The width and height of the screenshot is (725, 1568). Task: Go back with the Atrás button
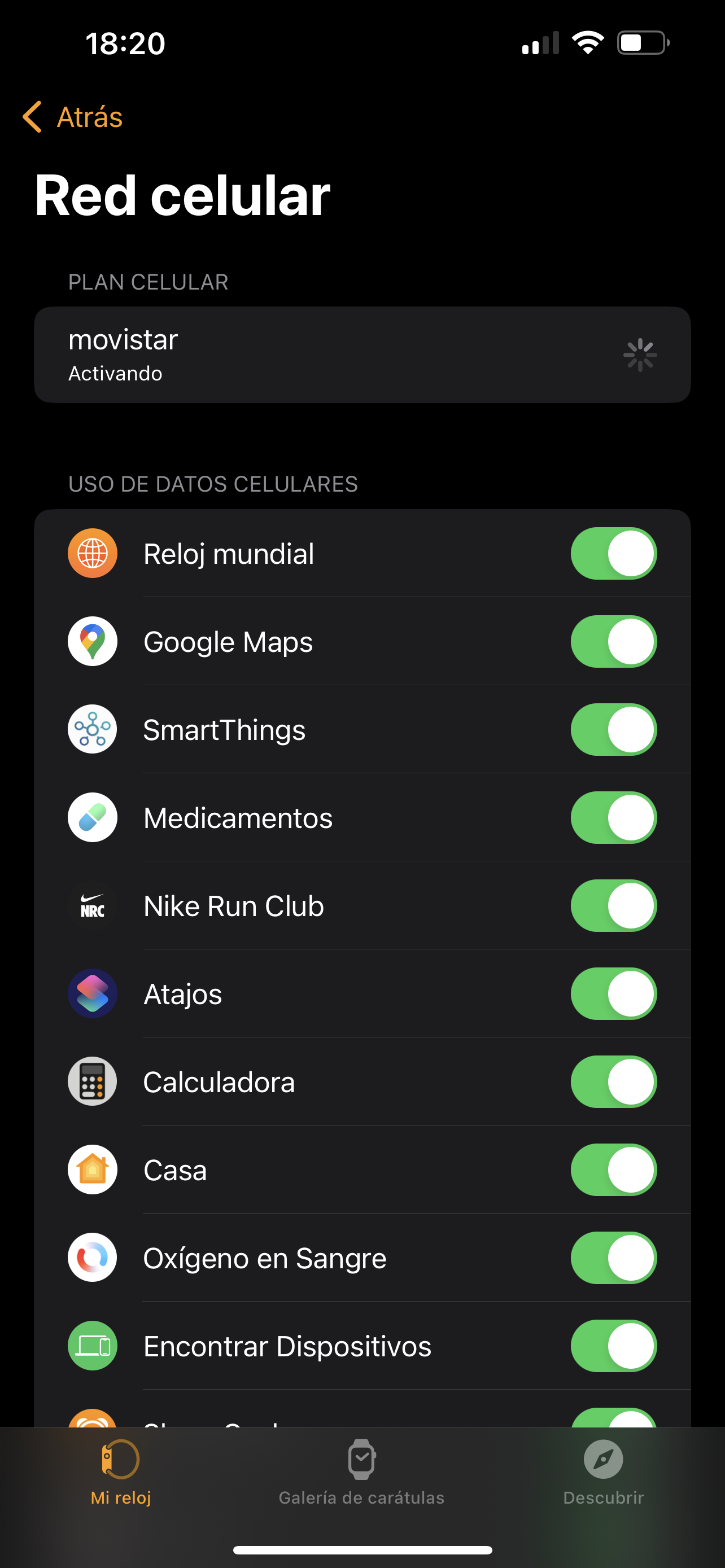pos(73,117)
